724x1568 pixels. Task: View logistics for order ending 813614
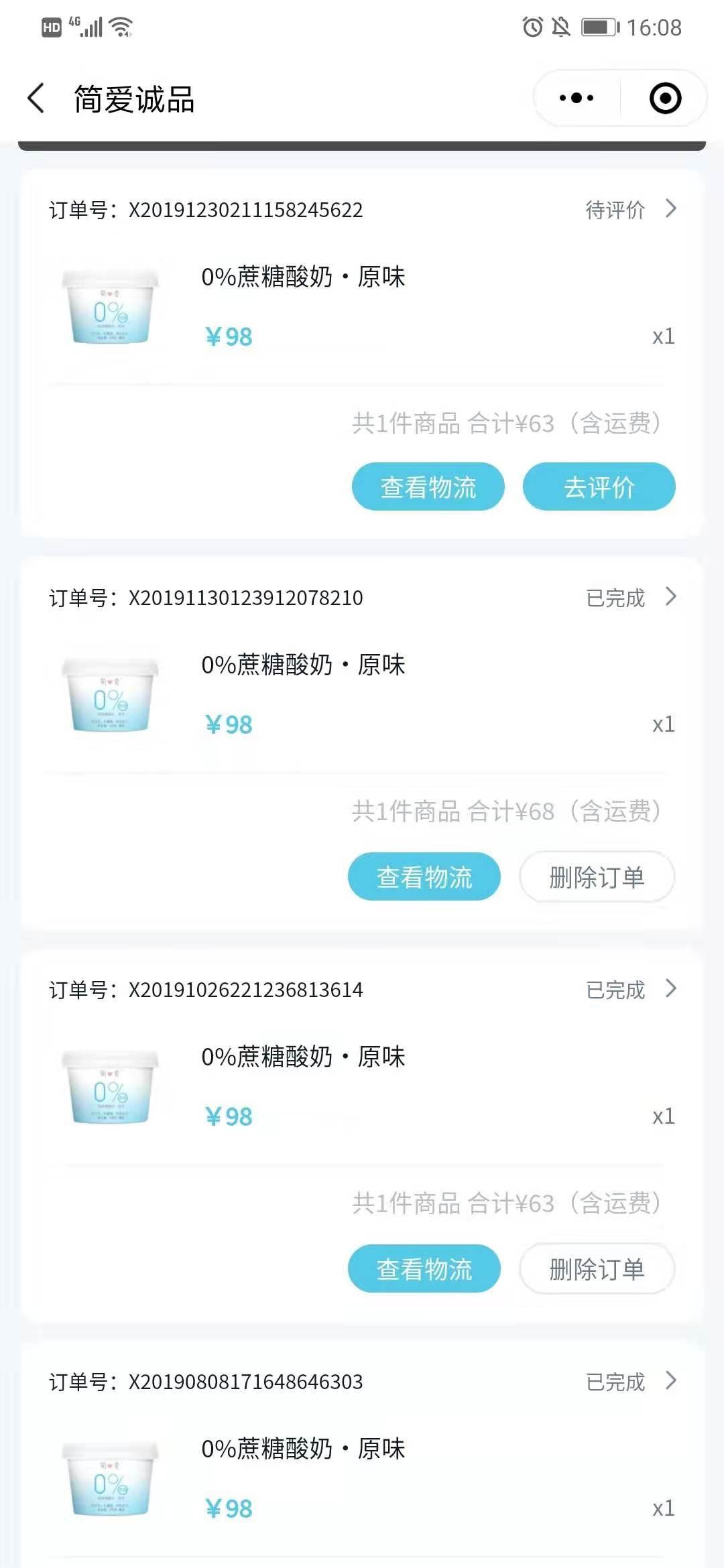424,1268
